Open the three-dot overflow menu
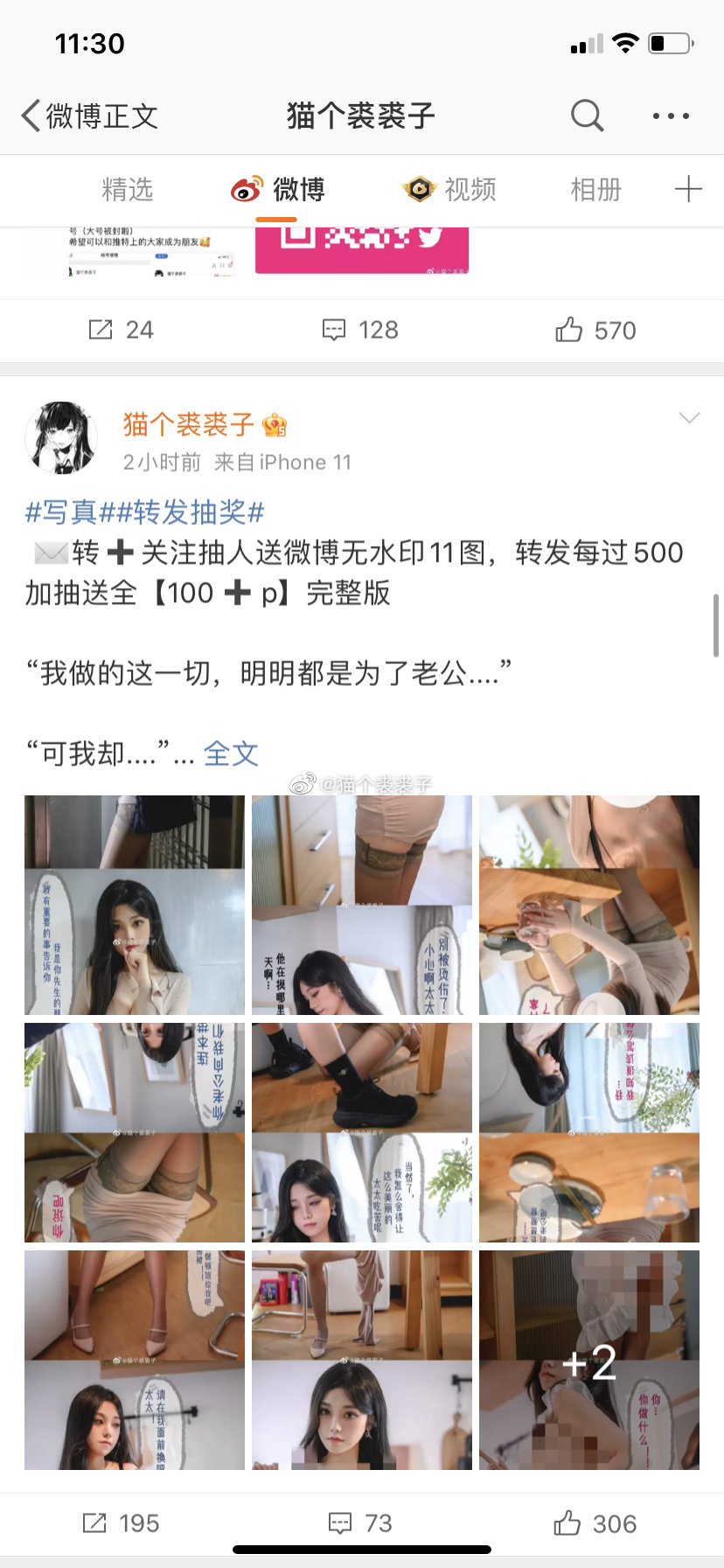Image resolution: width=724 pixels, height=1568 pixels. 671,115
